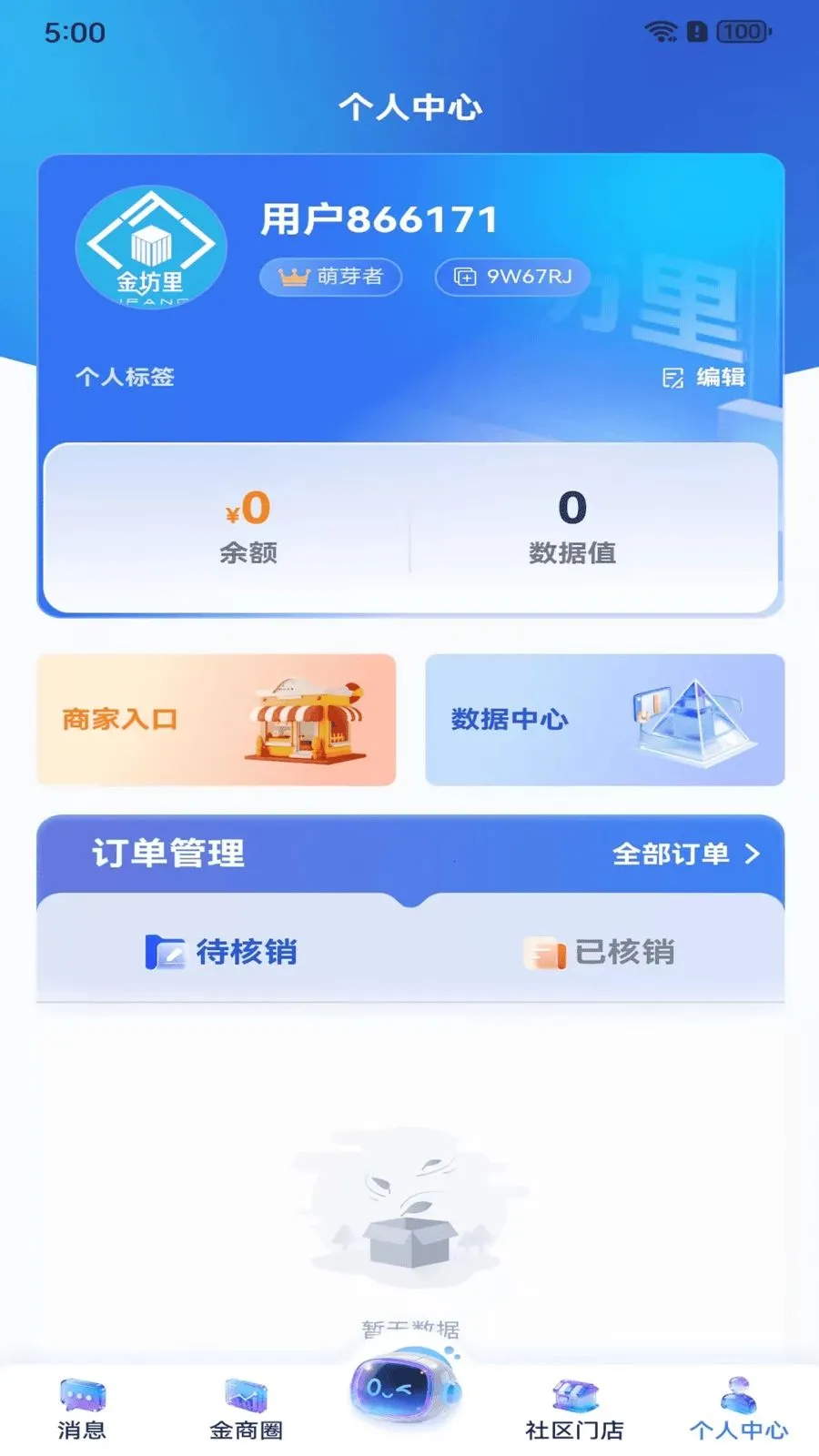Open the center robot assistant button
The height and width of the screenshot is (1456, 819).
pos(406,1388)
